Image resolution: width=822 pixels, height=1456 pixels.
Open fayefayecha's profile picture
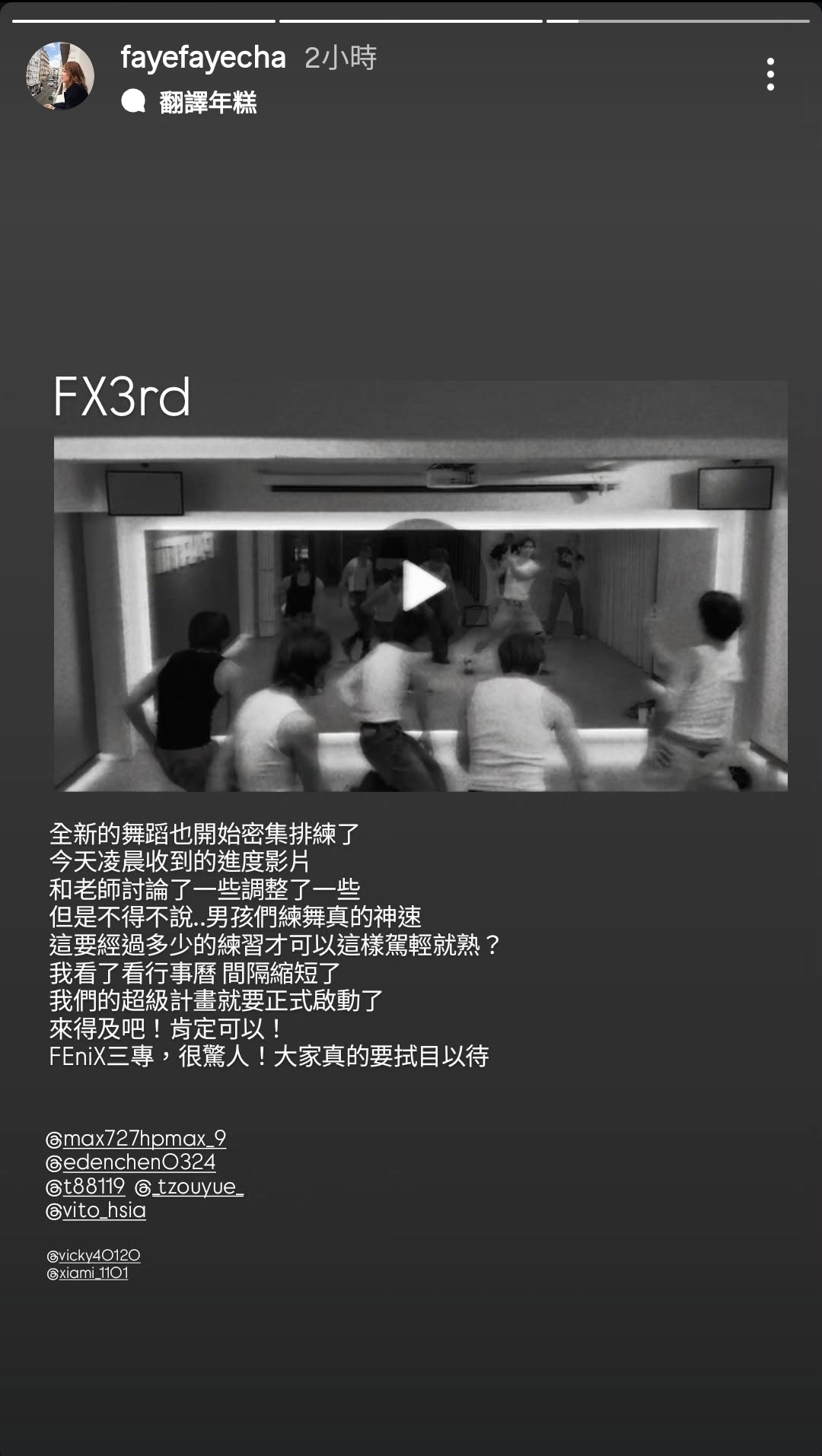[61, 76]
